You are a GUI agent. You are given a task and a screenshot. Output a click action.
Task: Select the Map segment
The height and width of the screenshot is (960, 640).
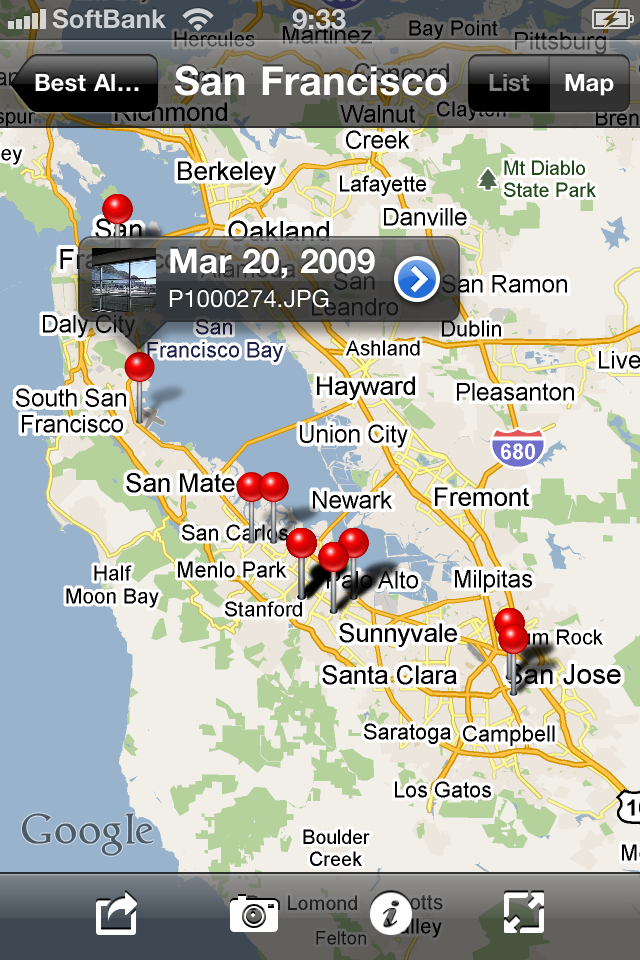tap(589, 83)
